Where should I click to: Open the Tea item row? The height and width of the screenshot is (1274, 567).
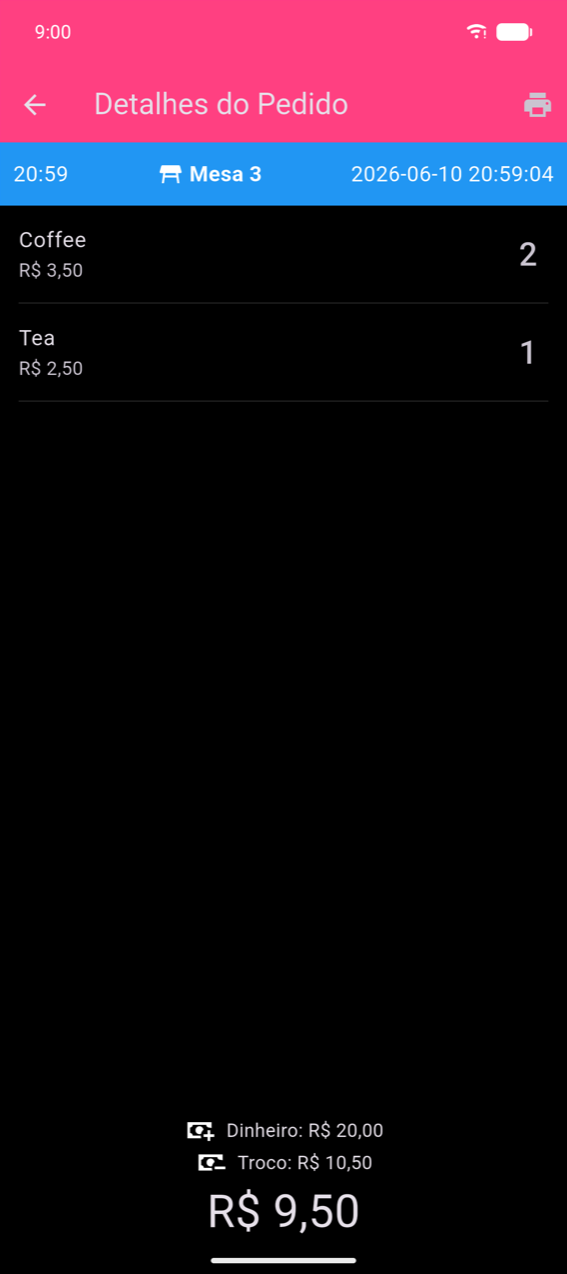(283, 352)
